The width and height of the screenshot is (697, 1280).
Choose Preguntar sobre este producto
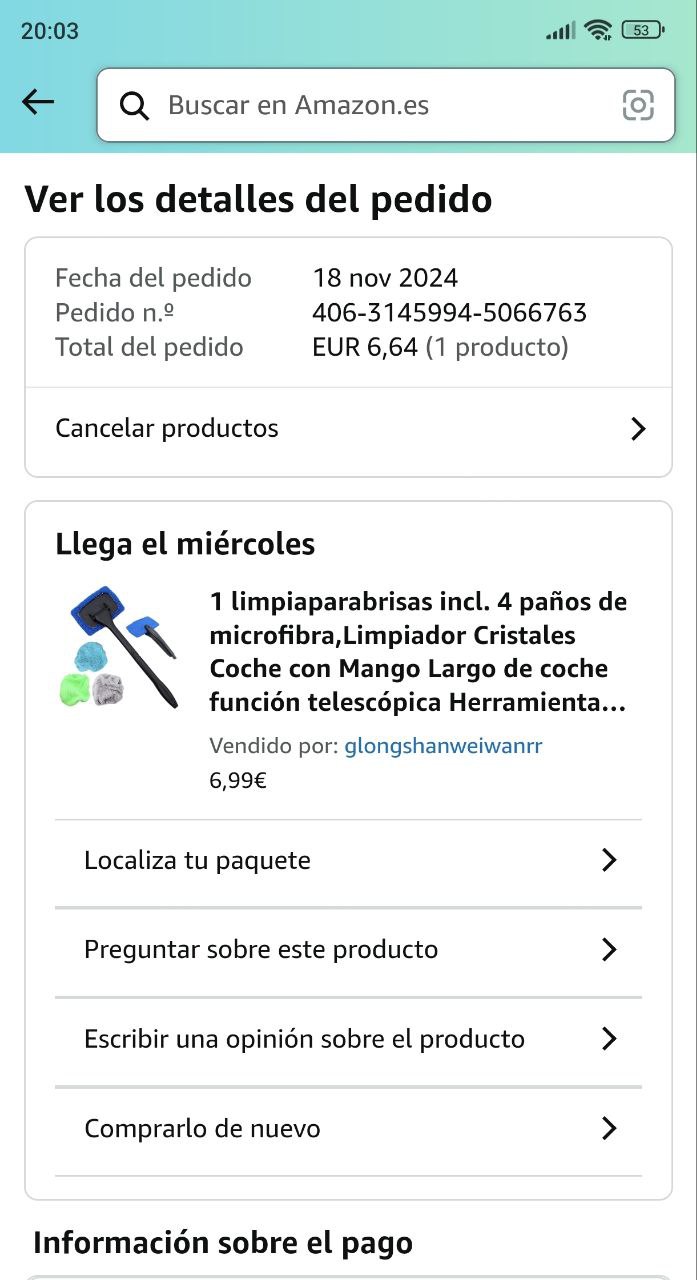(x=348, y=950)
